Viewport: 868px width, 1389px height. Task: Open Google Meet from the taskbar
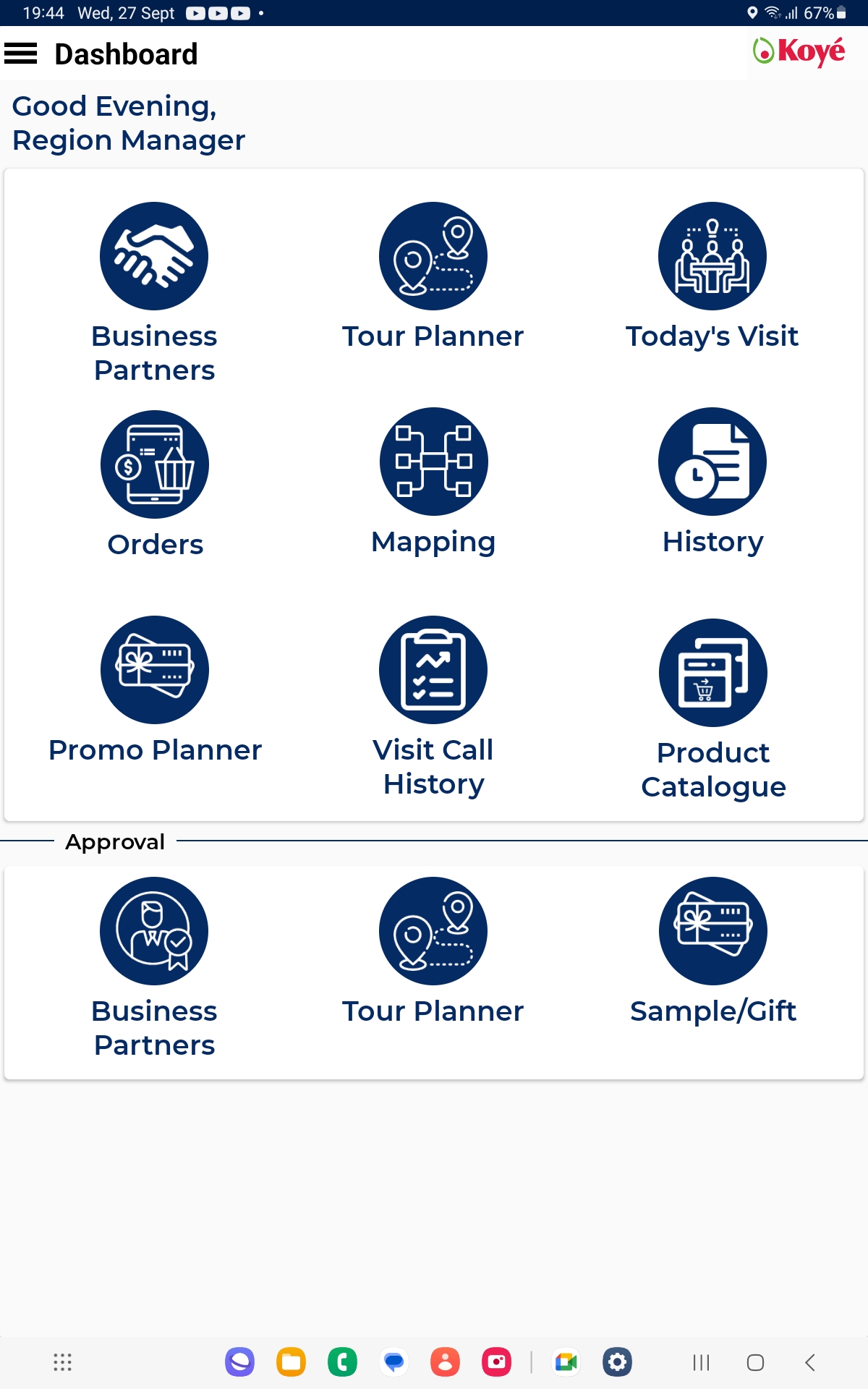566,1362
